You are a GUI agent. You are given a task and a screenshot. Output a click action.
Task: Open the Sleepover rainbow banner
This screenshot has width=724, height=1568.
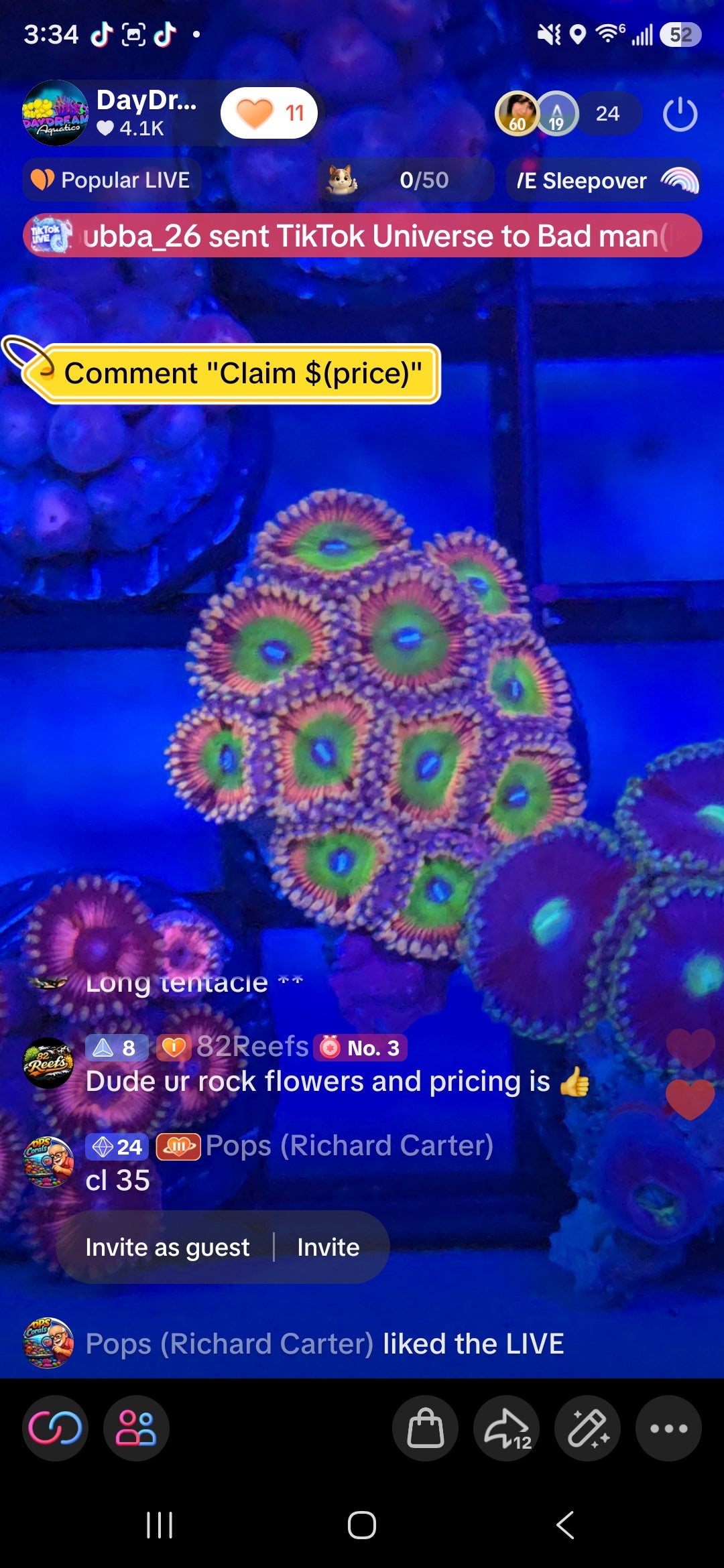click(x=604, y=180)
